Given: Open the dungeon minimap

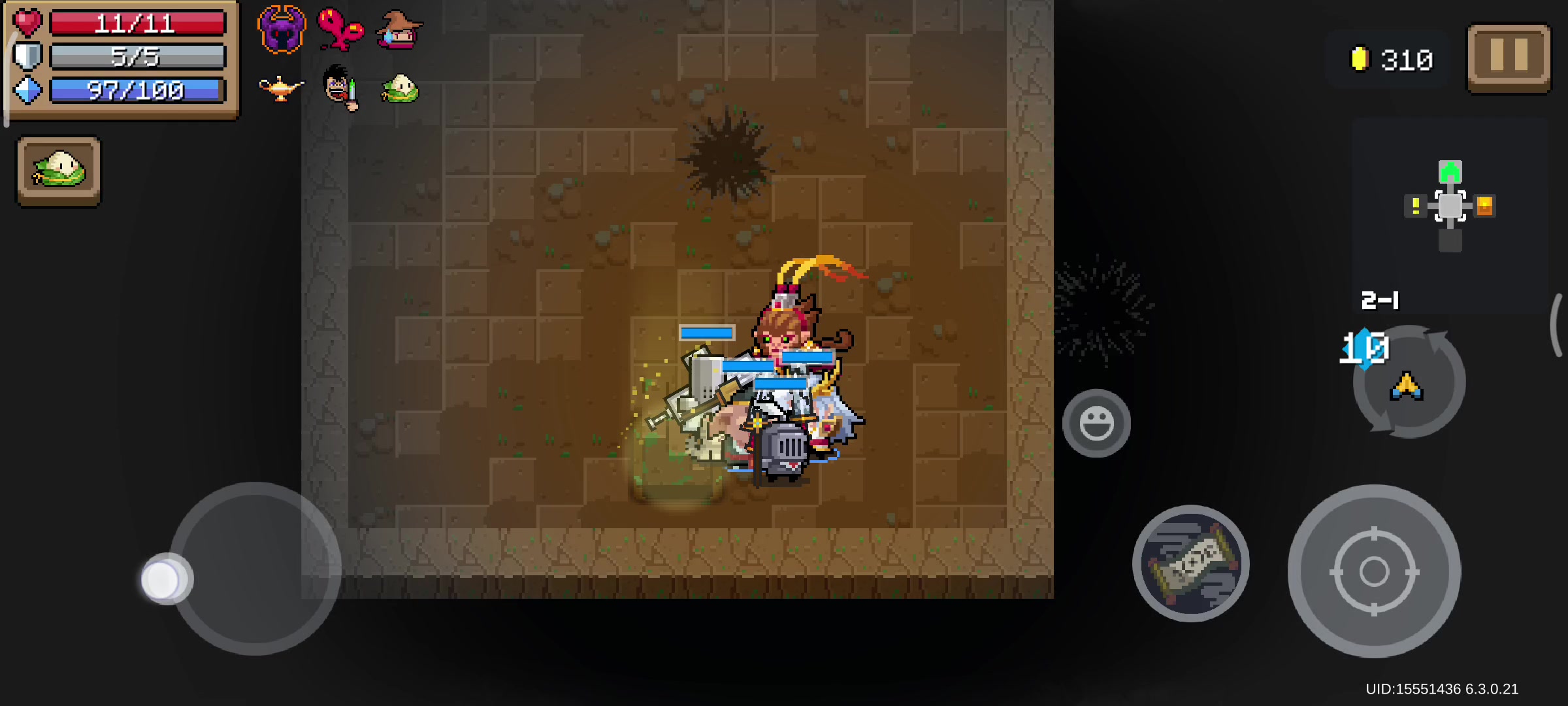Looking at the screenshot, I should [x=1450, y=206].
